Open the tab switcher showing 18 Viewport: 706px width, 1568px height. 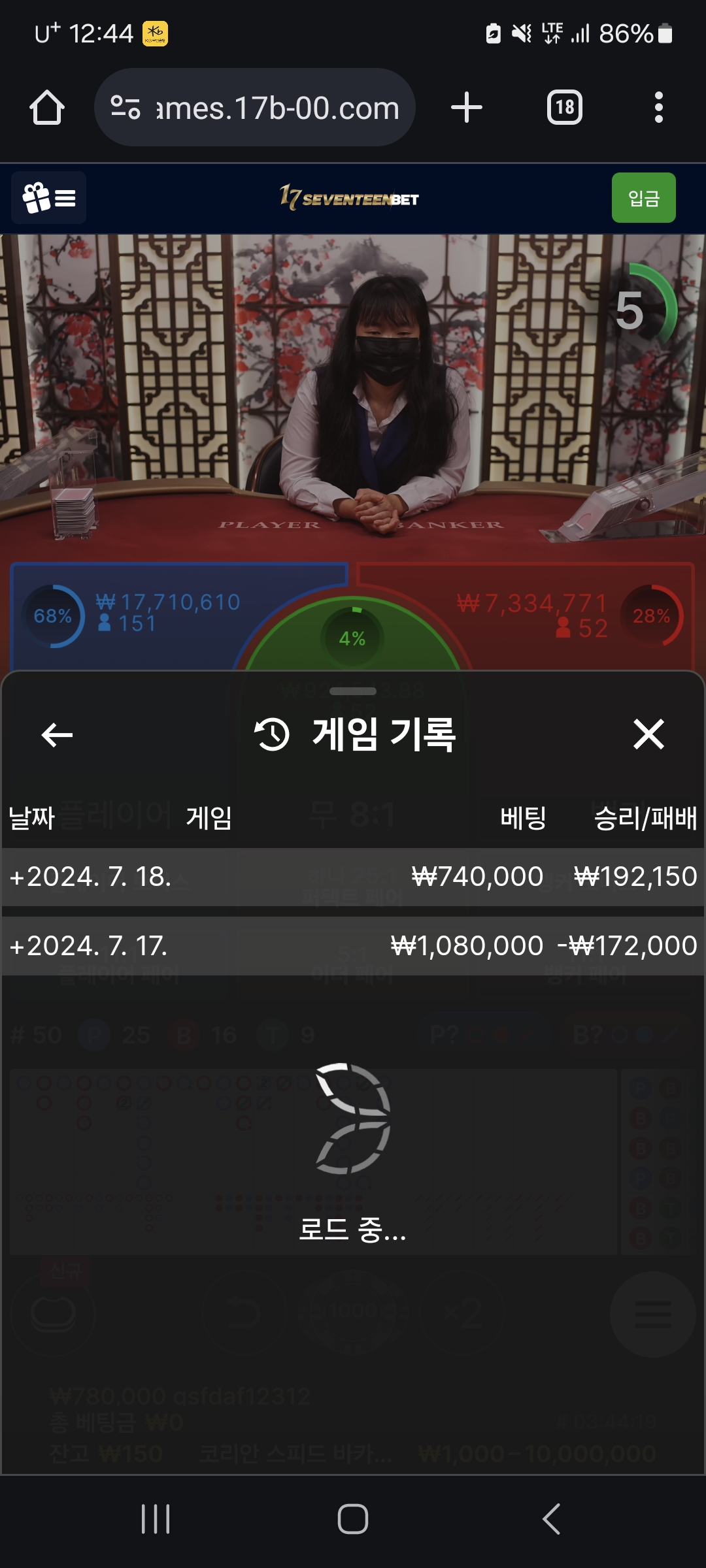(x=564, y=108)
